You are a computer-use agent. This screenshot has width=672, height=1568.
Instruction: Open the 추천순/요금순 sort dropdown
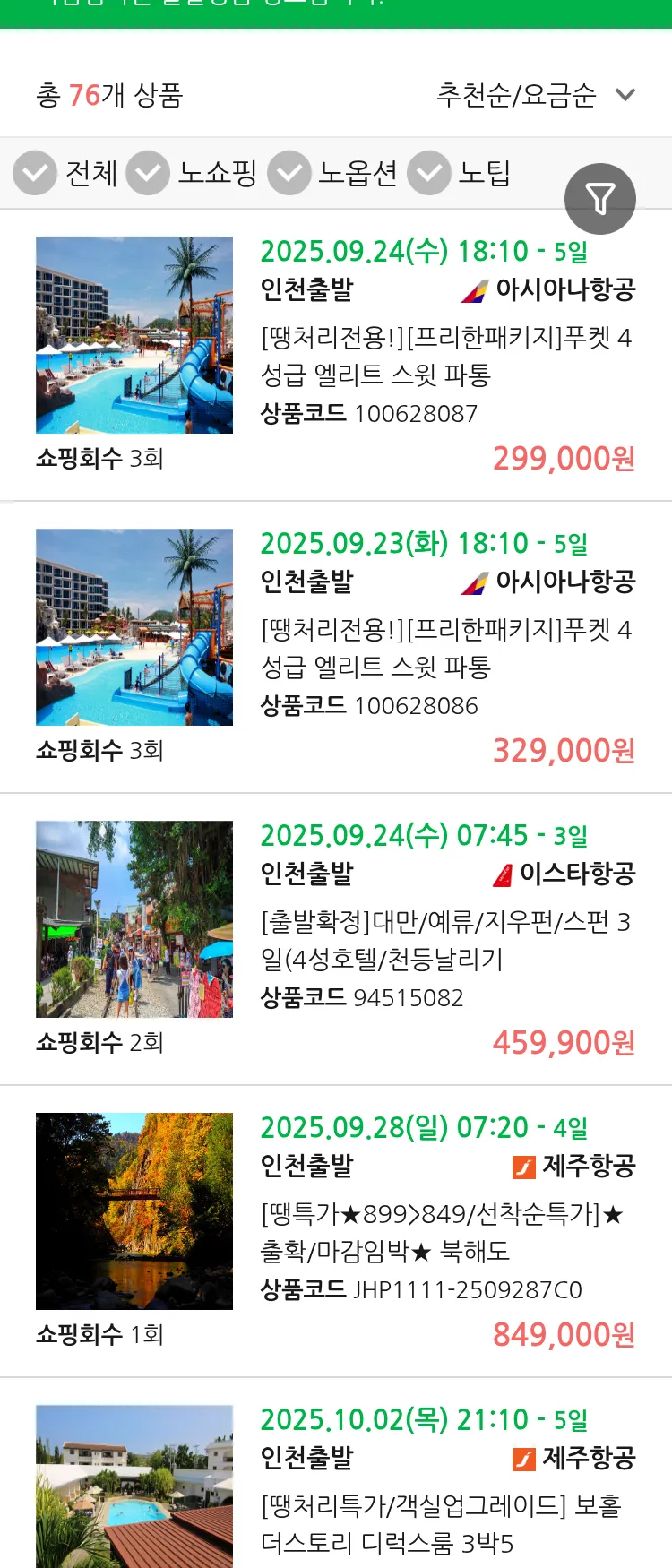pos(515,93)
